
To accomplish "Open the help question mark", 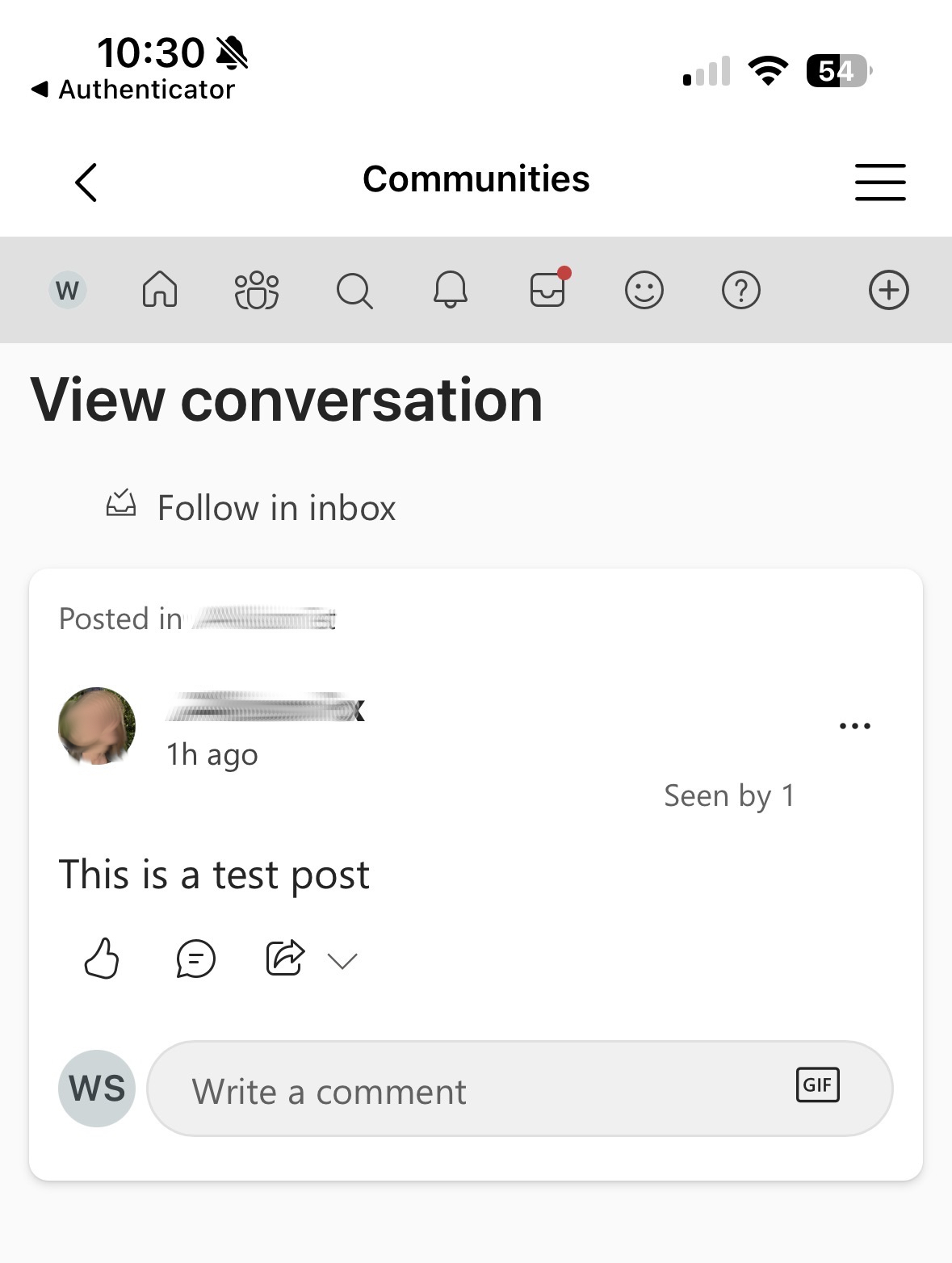I will pos(741,290).
